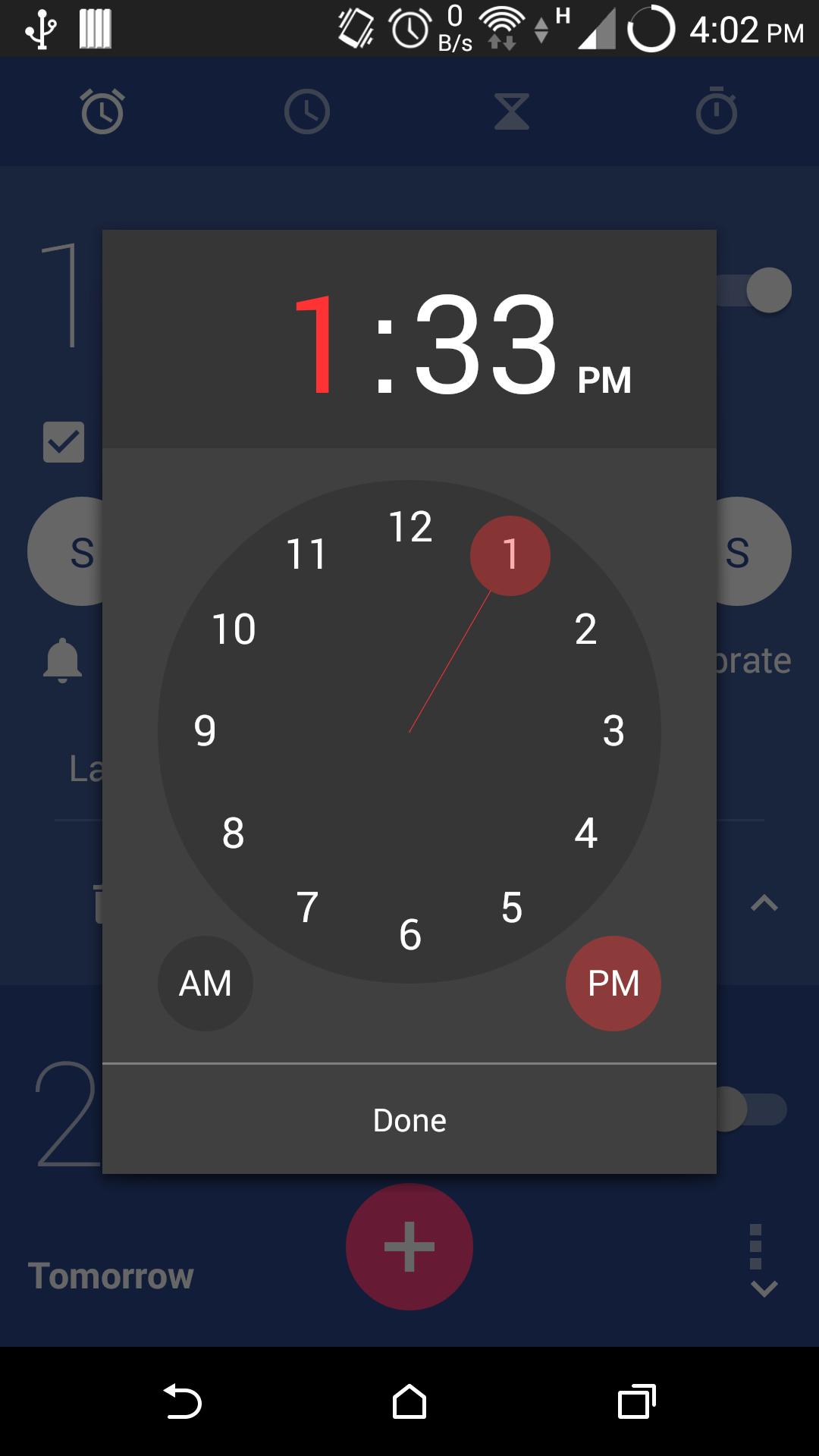Image resolution: width=819 pixels, height=1456 pixels.
Task: Tap Done to confirm the time
Action: pyautogui.click(x=409, y=1120)
